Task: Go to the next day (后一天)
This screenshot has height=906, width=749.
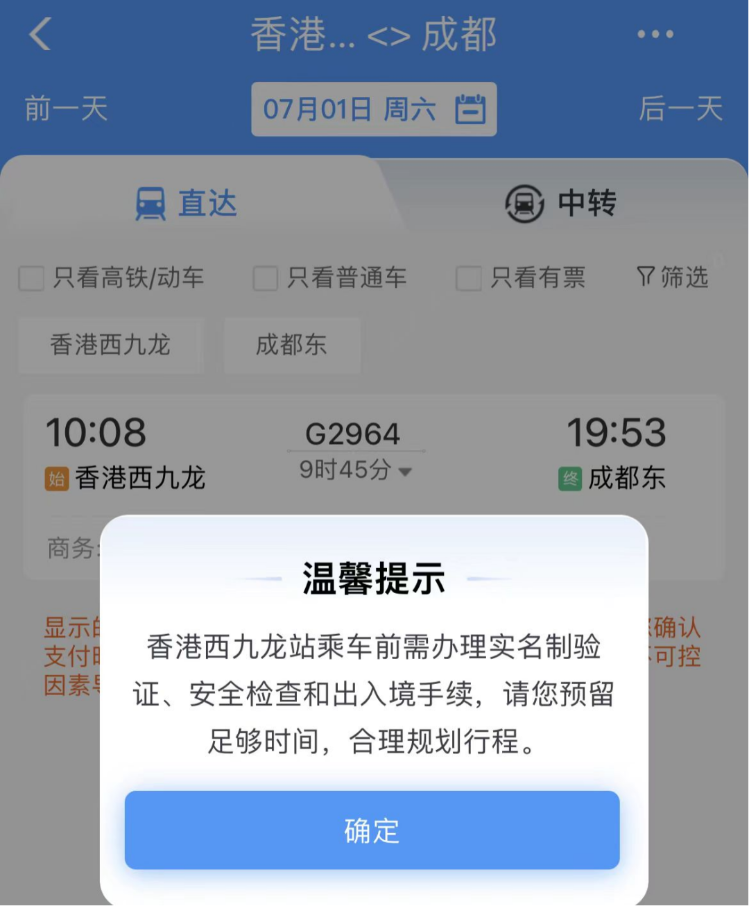Action: click(x=680, y=108)
